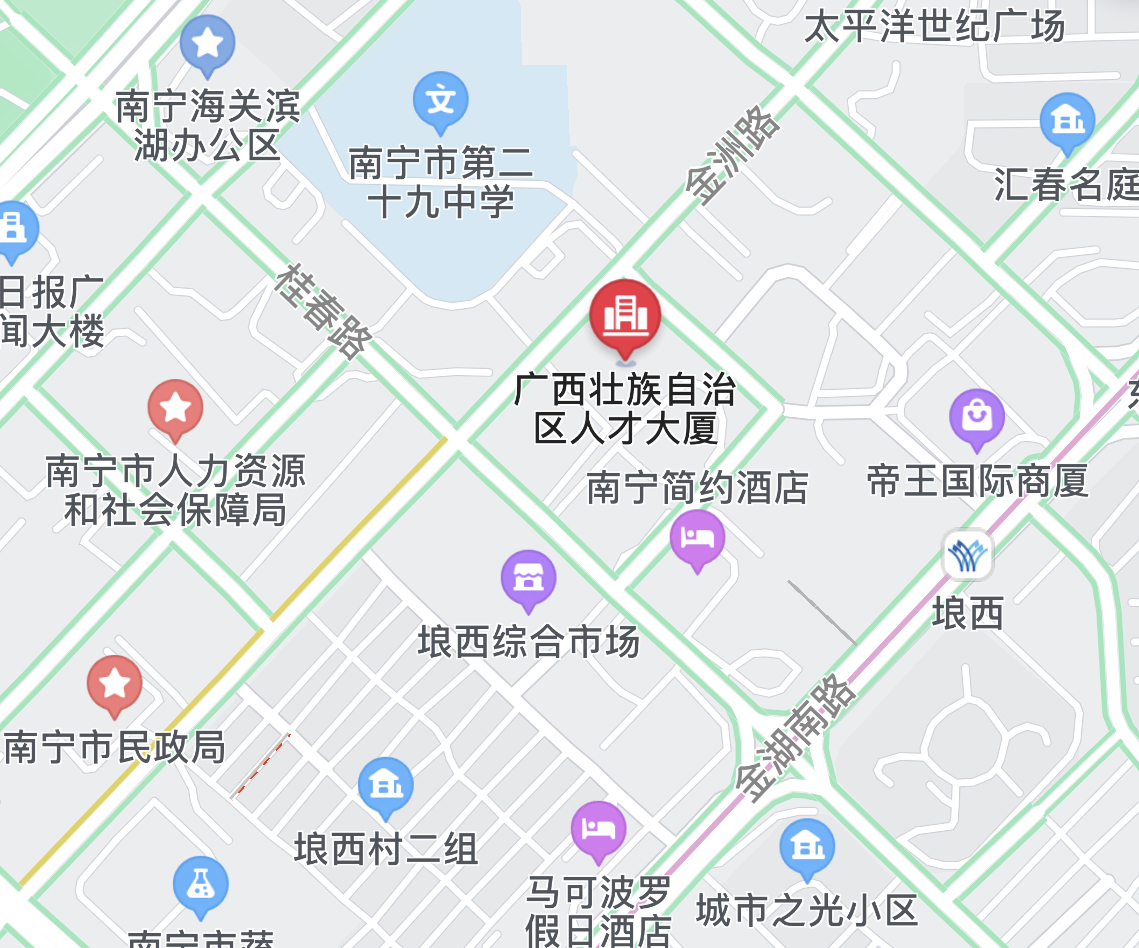Open the 南宁简约酒店 hotel marker
The image size is (1139, 948).
pyautogui.click(x=697, y=538)
